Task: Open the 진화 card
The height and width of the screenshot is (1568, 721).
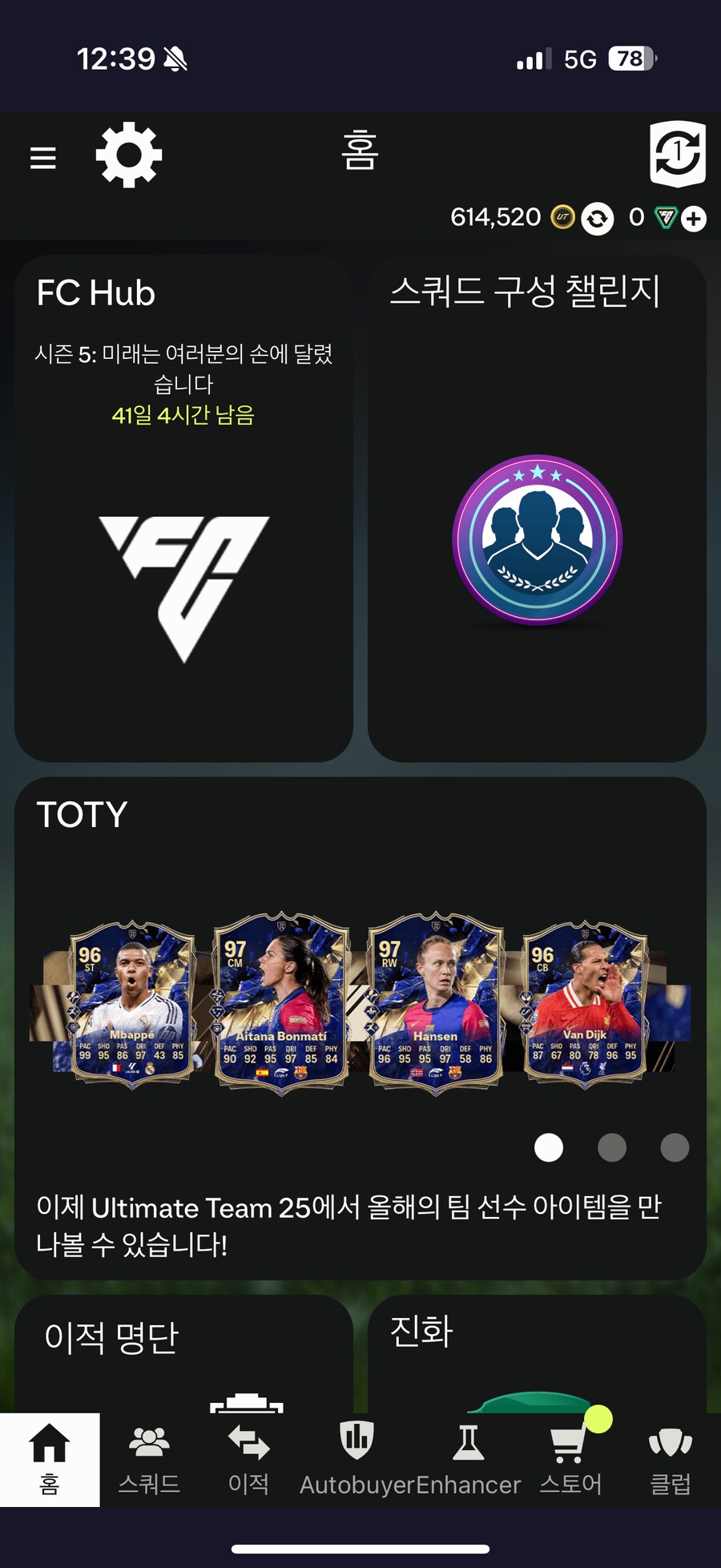Action: click(537, 1354)
